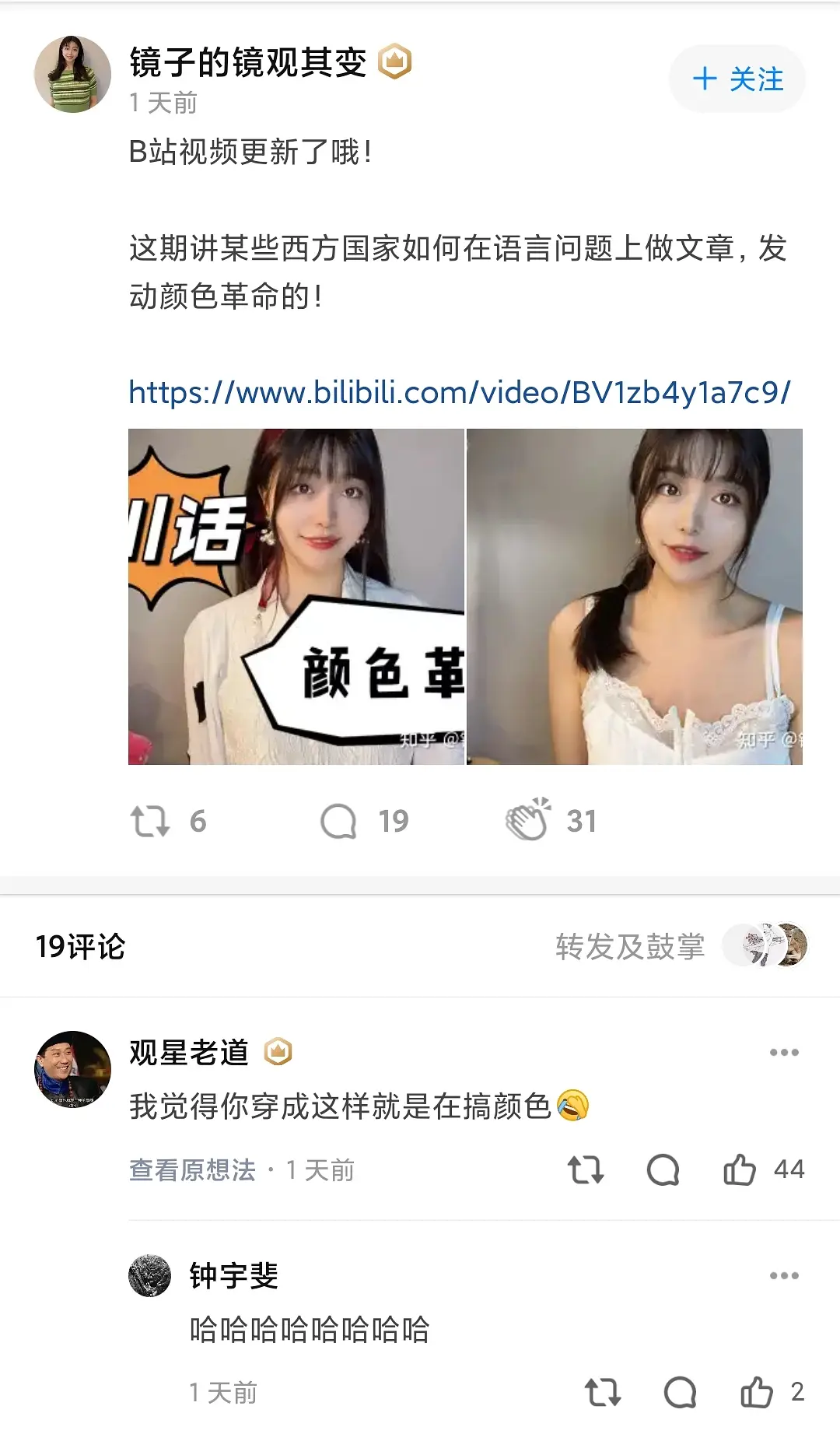The width and height of the screenshot is (840, 1441).
Task: Open overflow menu on 观星老道's comment
Action: [783, 1053]
